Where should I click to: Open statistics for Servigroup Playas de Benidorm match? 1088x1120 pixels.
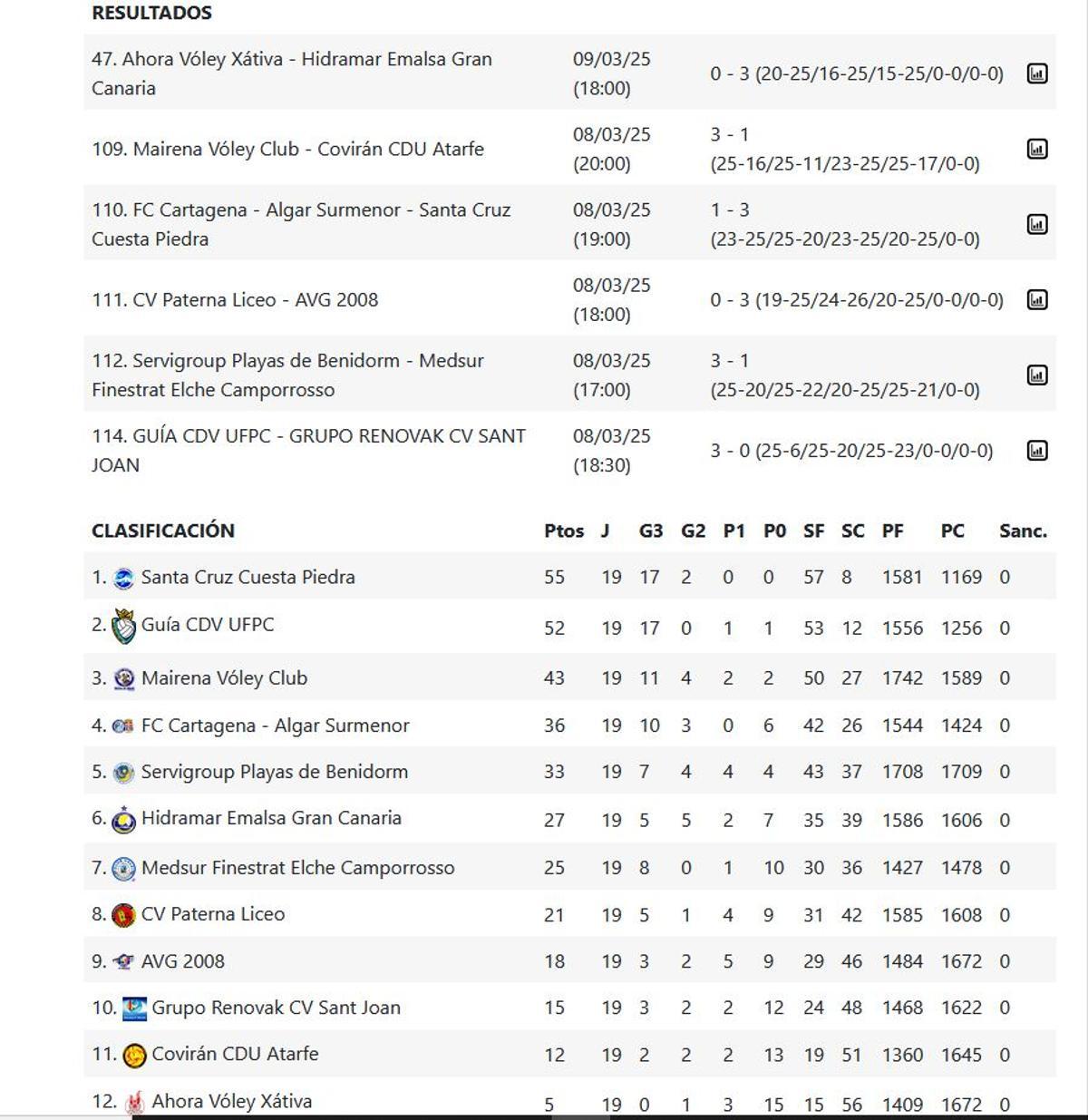click(1036, 373)
